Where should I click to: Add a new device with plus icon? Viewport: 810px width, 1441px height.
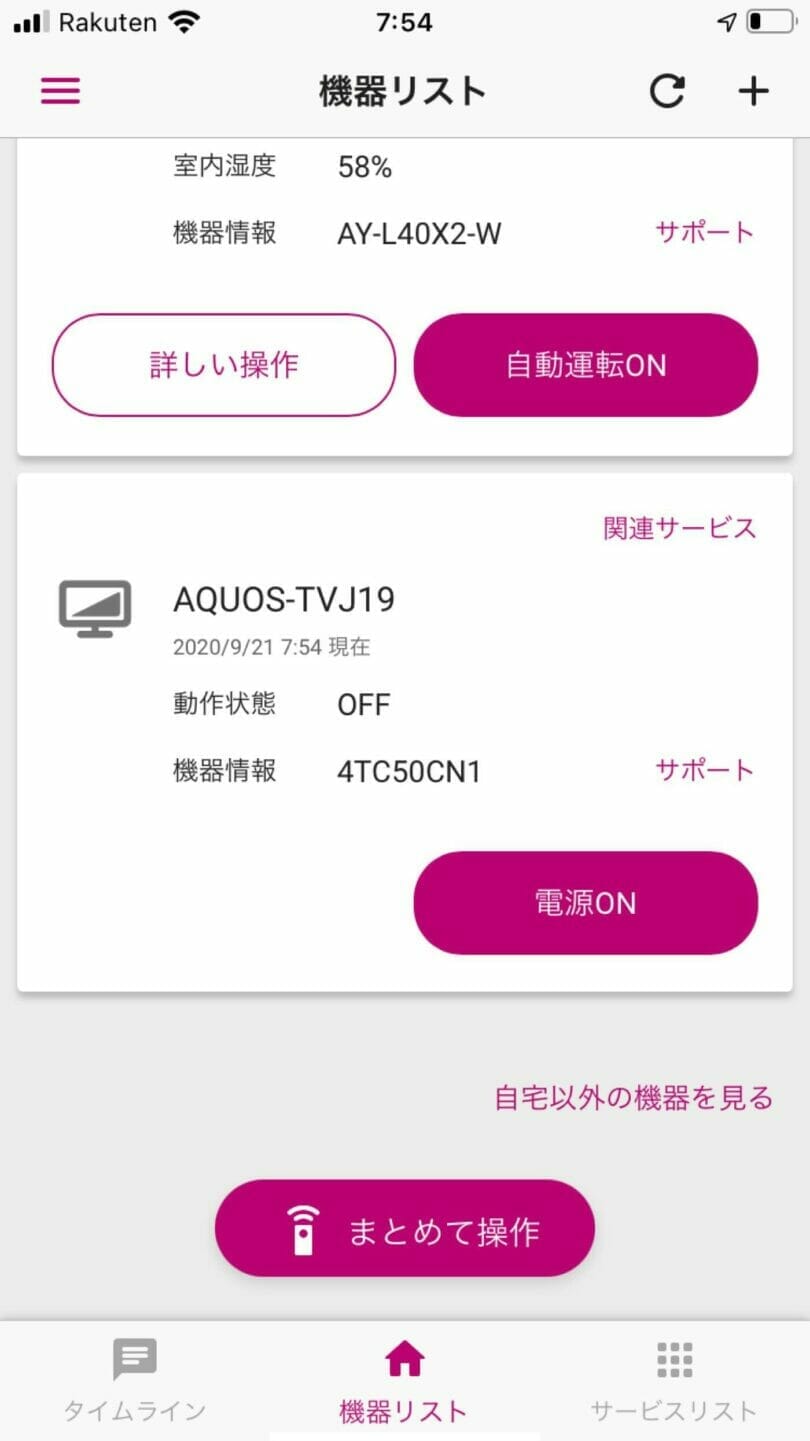tap(753, 91)
